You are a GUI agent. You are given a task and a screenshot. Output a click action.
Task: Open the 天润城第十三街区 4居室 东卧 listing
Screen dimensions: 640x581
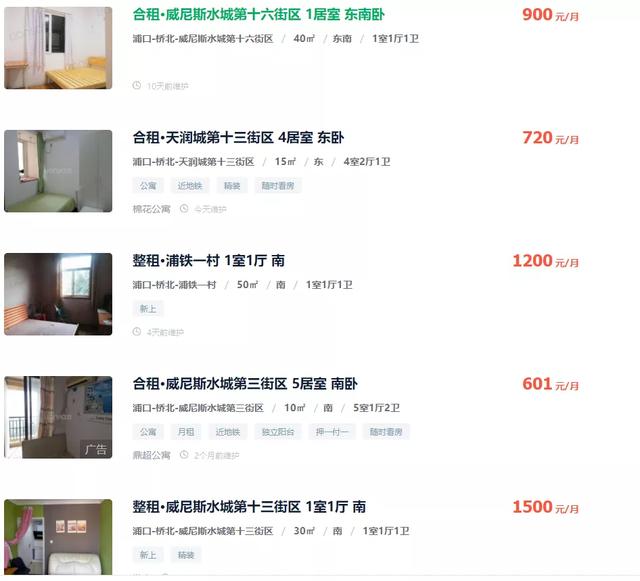tap(238, 138)
